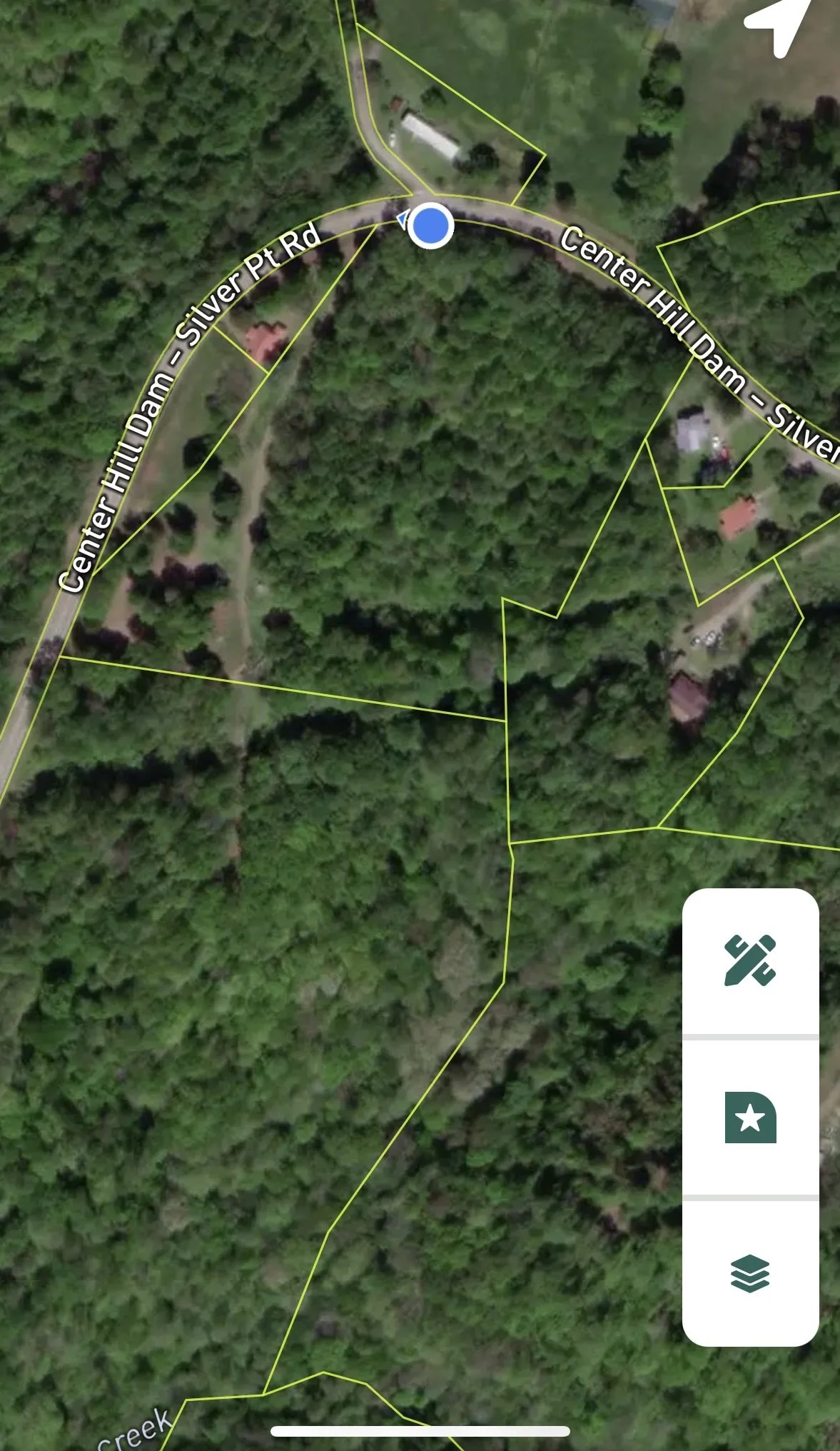Open the starred saved items button
840x1451 pixels.
pos(750,1118)
